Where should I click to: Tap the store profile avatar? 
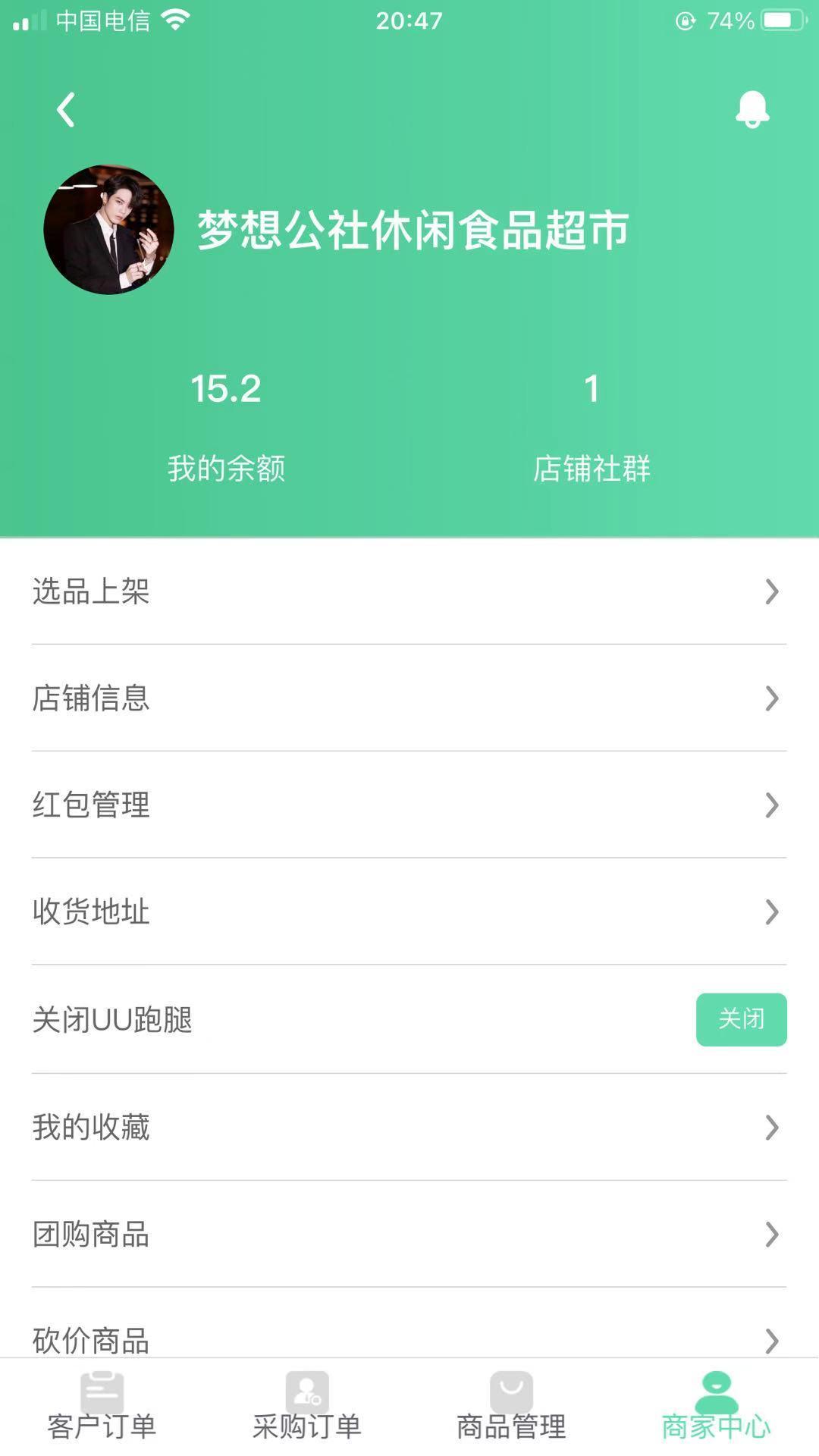pyautogui.click(x=109, y=230)
